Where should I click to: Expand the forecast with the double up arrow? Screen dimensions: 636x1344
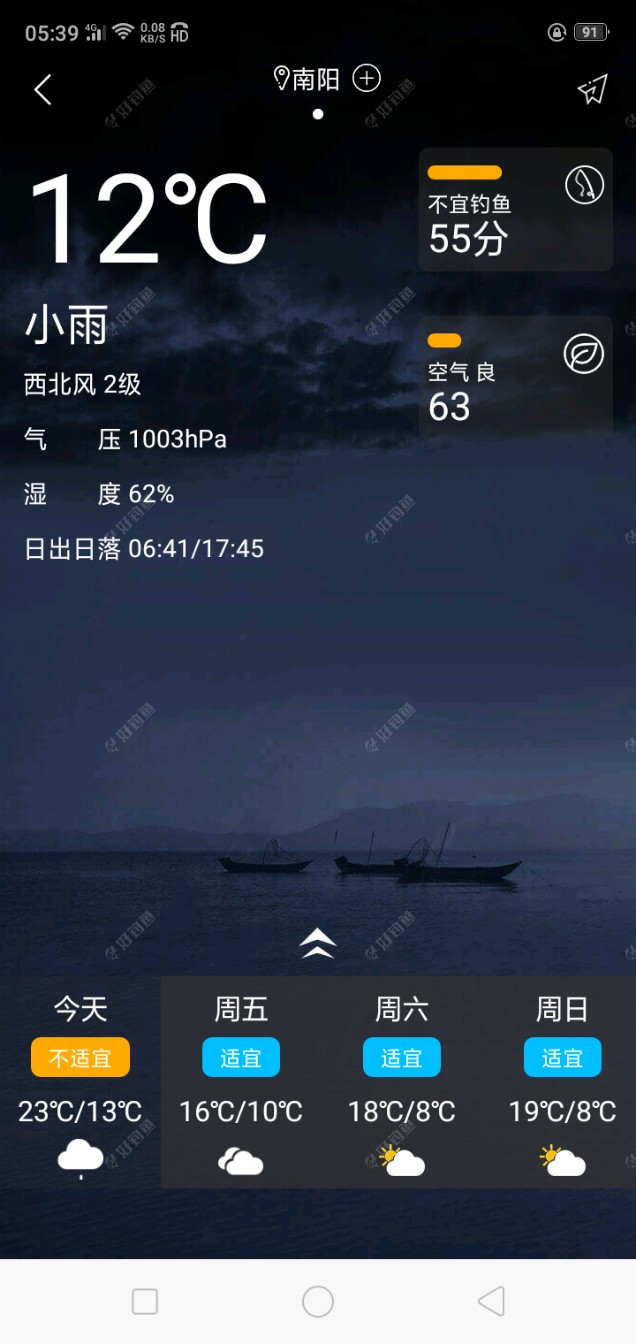(318, 943)
